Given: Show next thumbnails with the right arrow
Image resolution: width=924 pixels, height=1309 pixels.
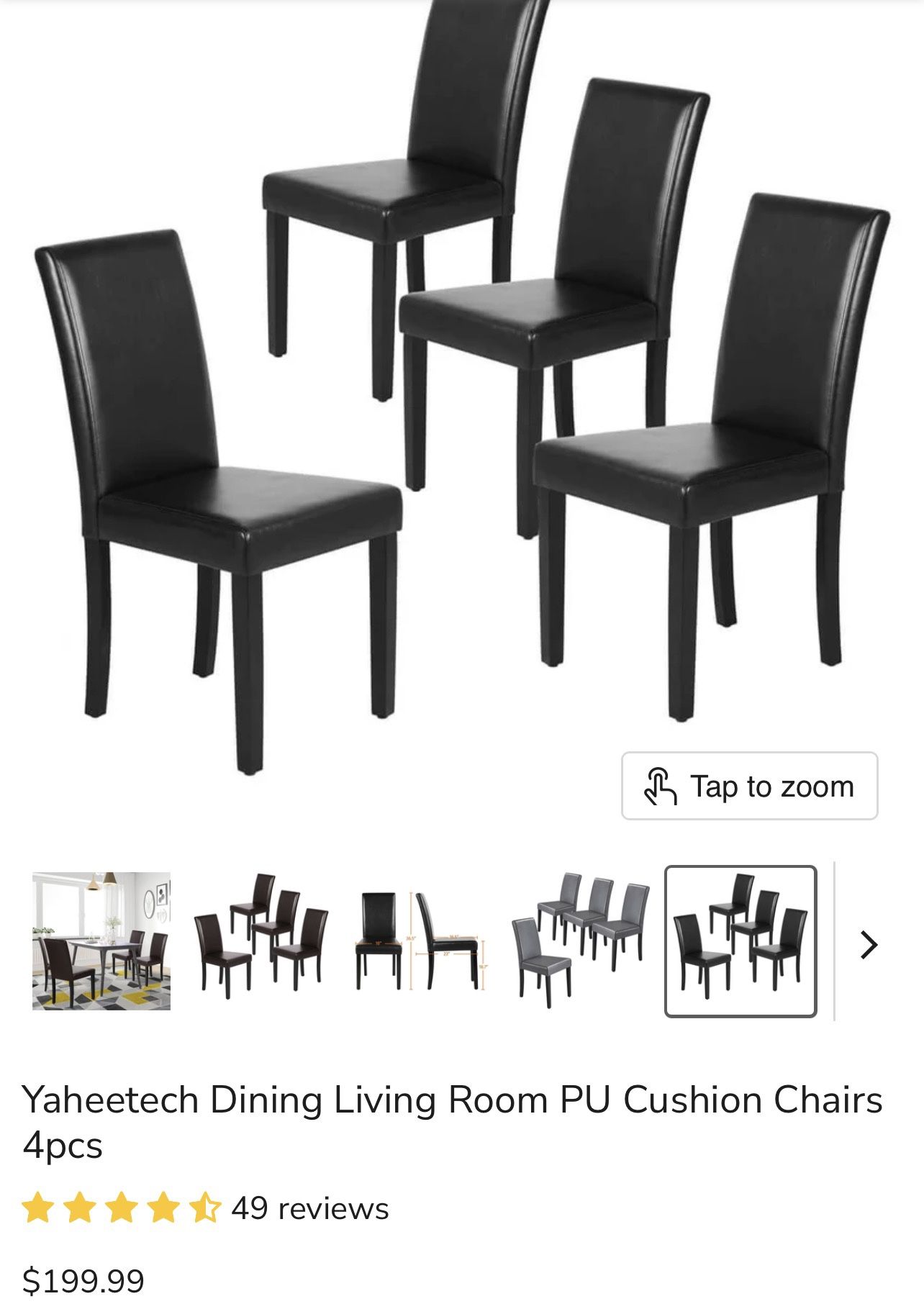Looking at the screenshot, I should pyautogui.click(x=869, y=944).
